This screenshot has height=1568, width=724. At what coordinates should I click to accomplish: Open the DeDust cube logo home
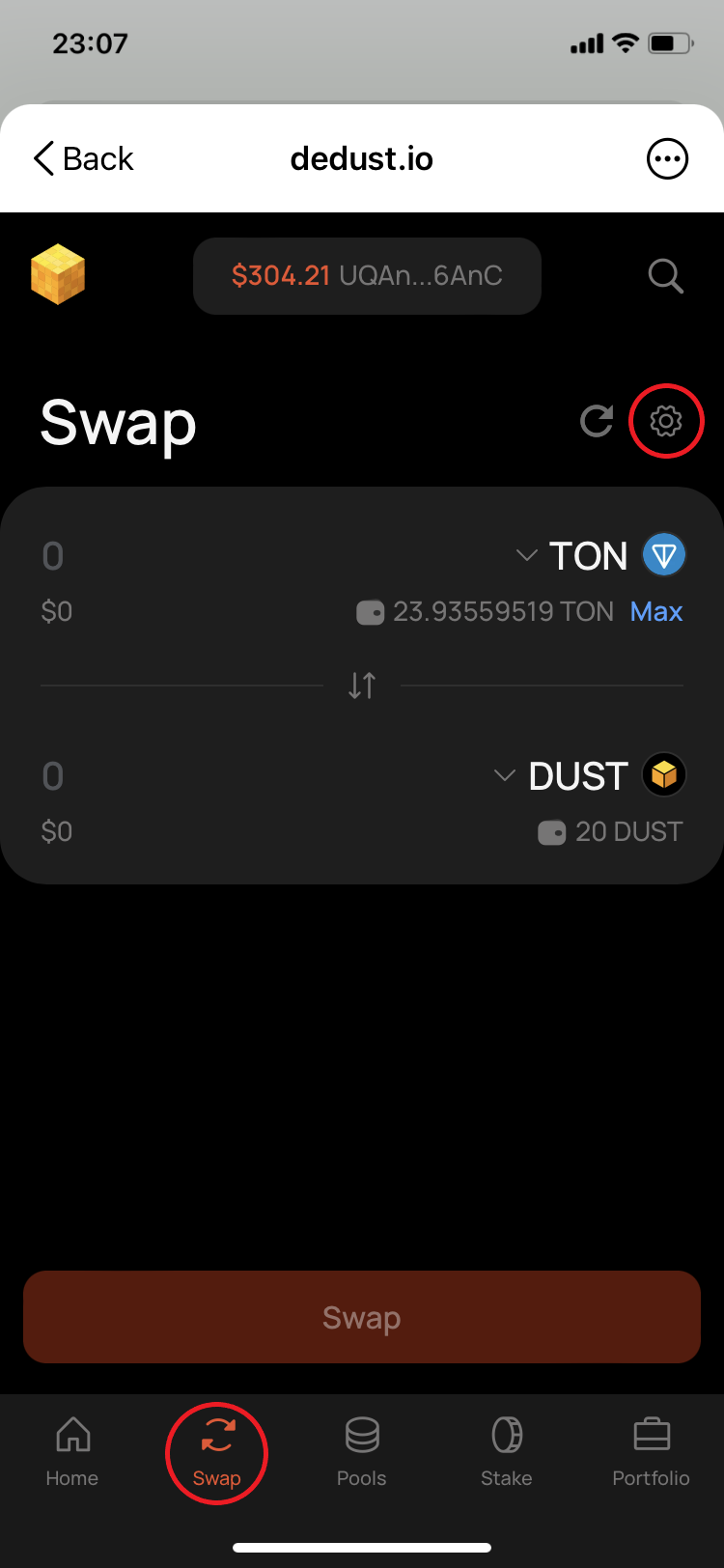coord(58,275)
